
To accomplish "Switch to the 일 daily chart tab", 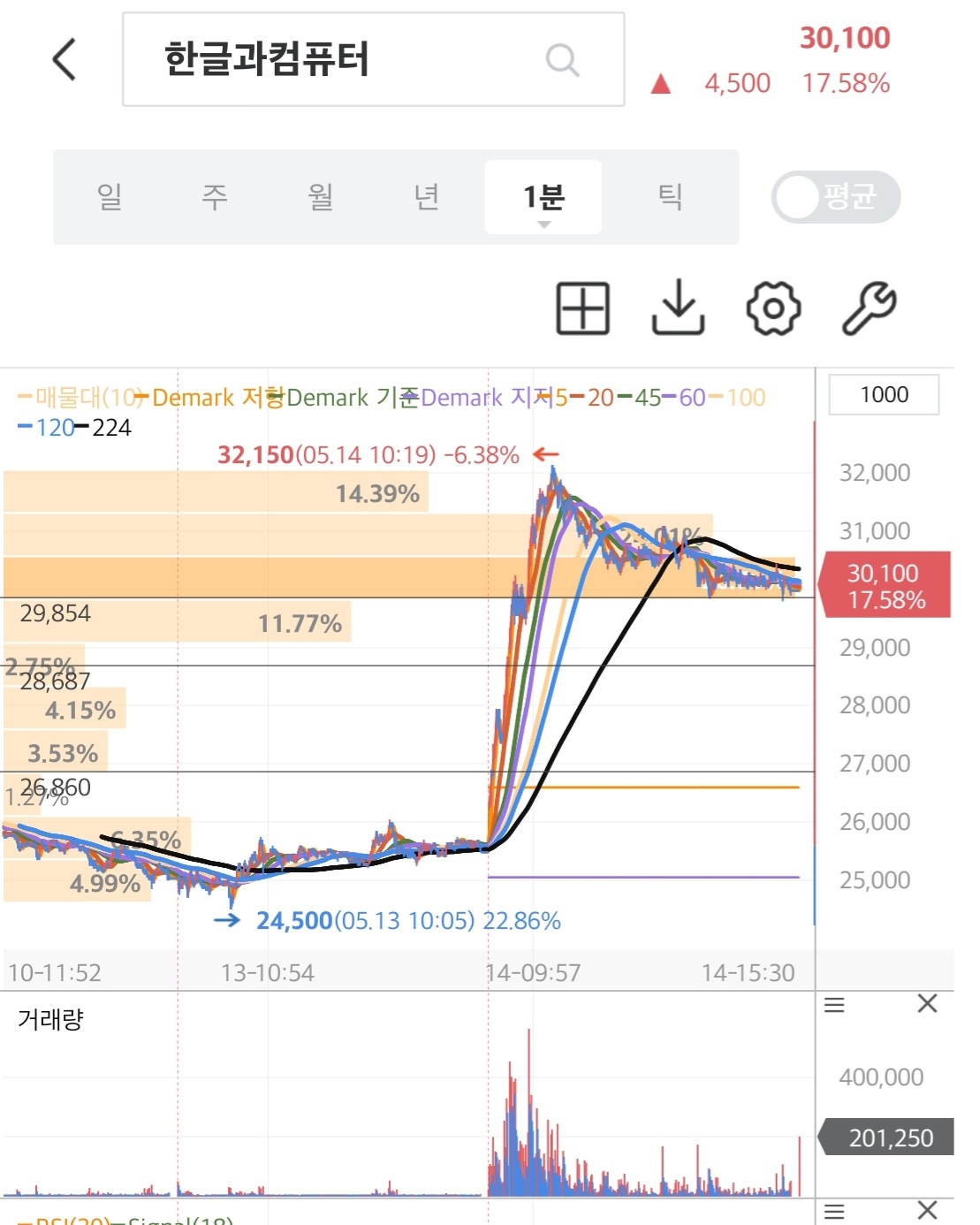I will [x=110, y=196].
